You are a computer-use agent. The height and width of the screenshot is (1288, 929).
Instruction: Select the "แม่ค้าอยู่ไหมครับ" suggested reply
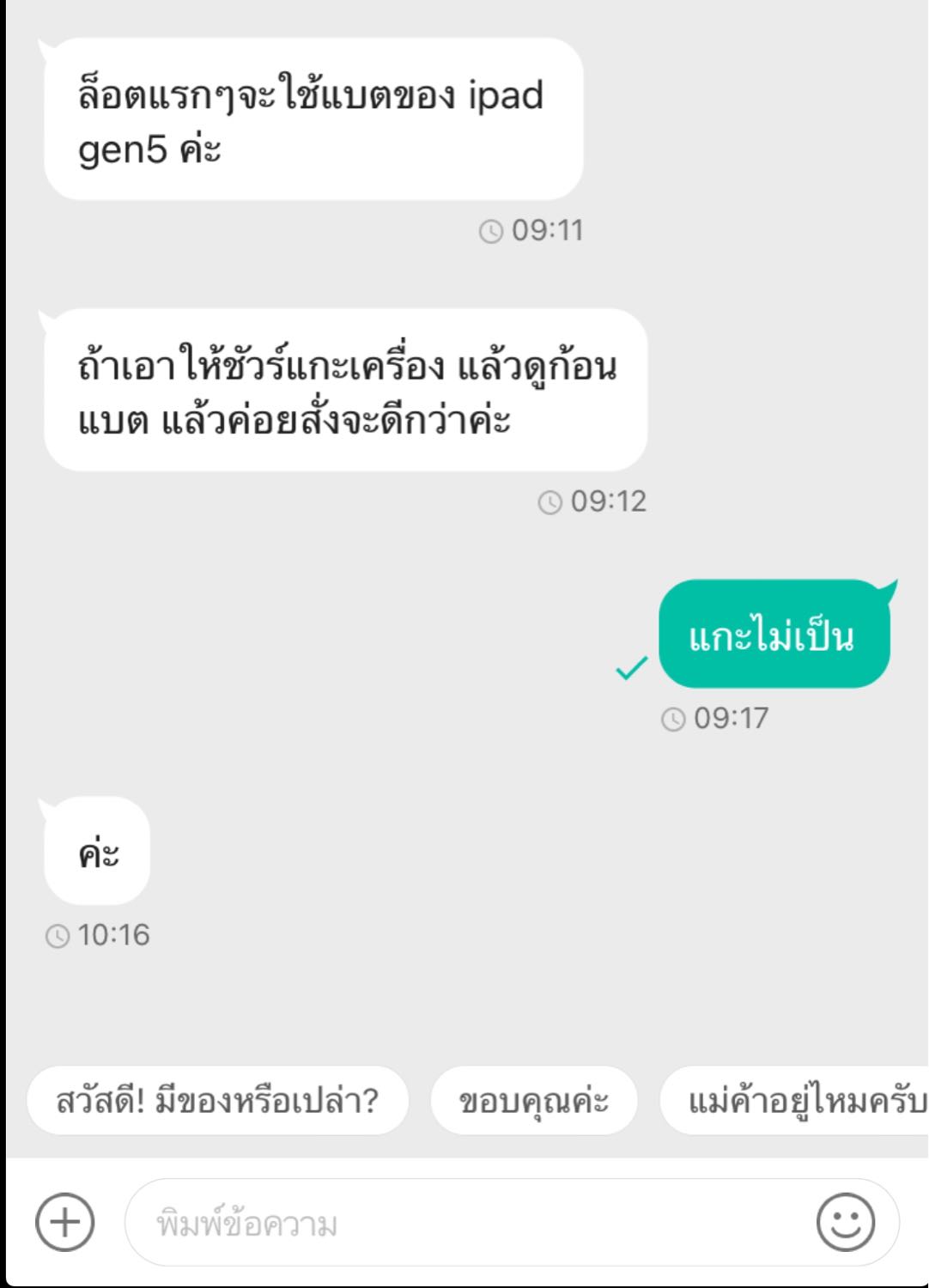(x=795, y=1101)
